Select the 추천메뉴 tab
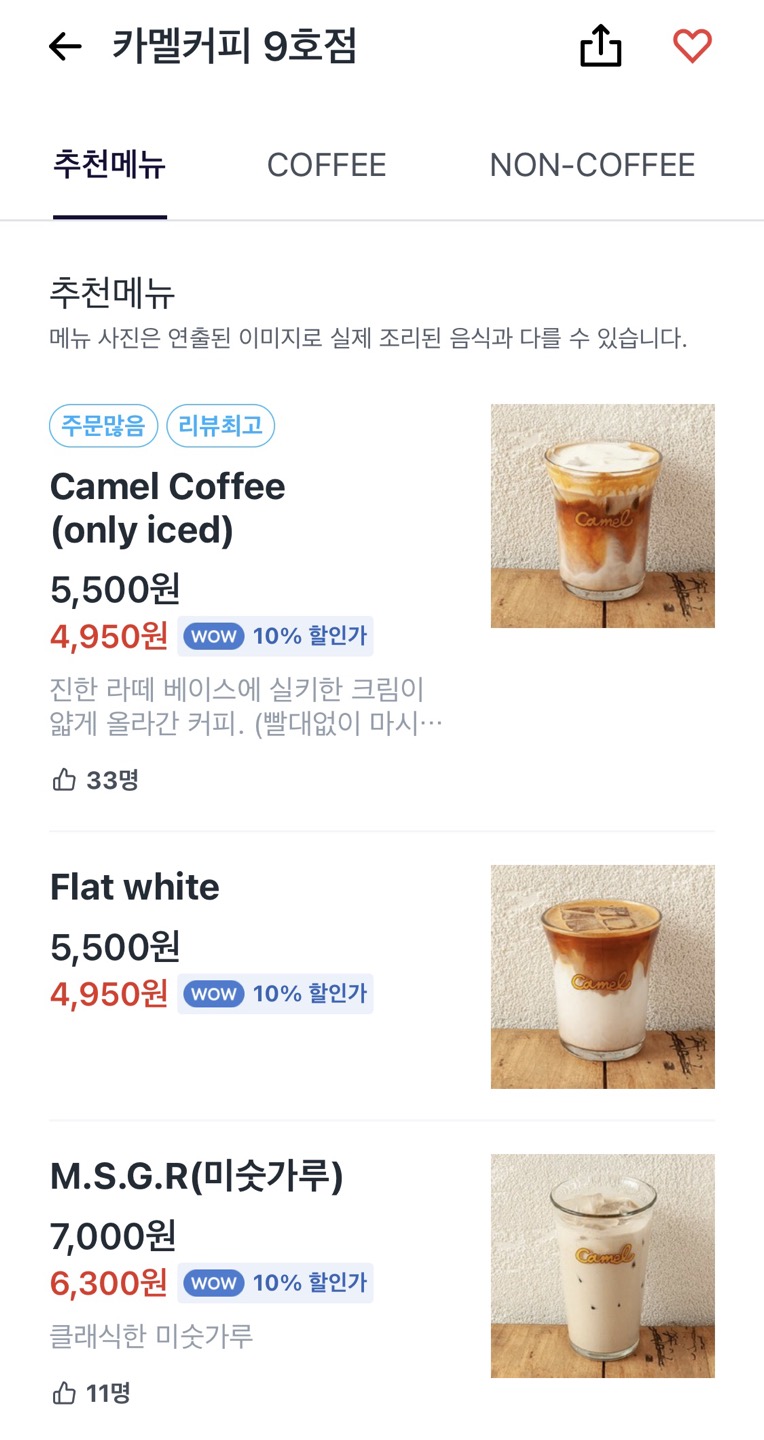This screenshot has width=764, height=1440. click(x=110, y=165)
